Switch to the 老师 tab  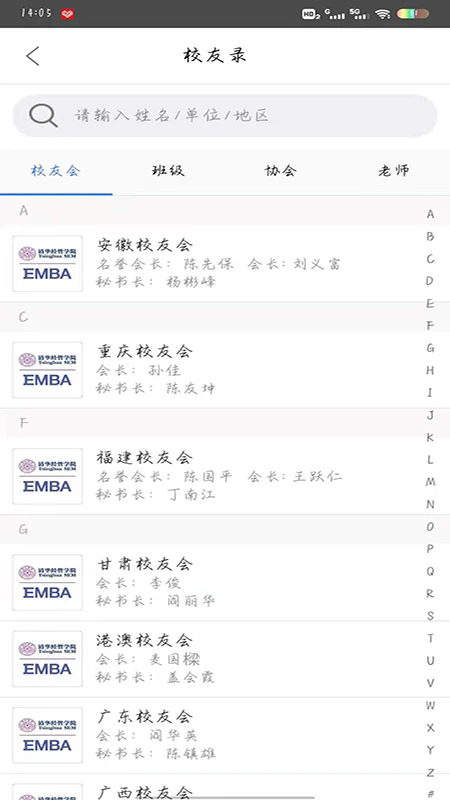point(393,171)
